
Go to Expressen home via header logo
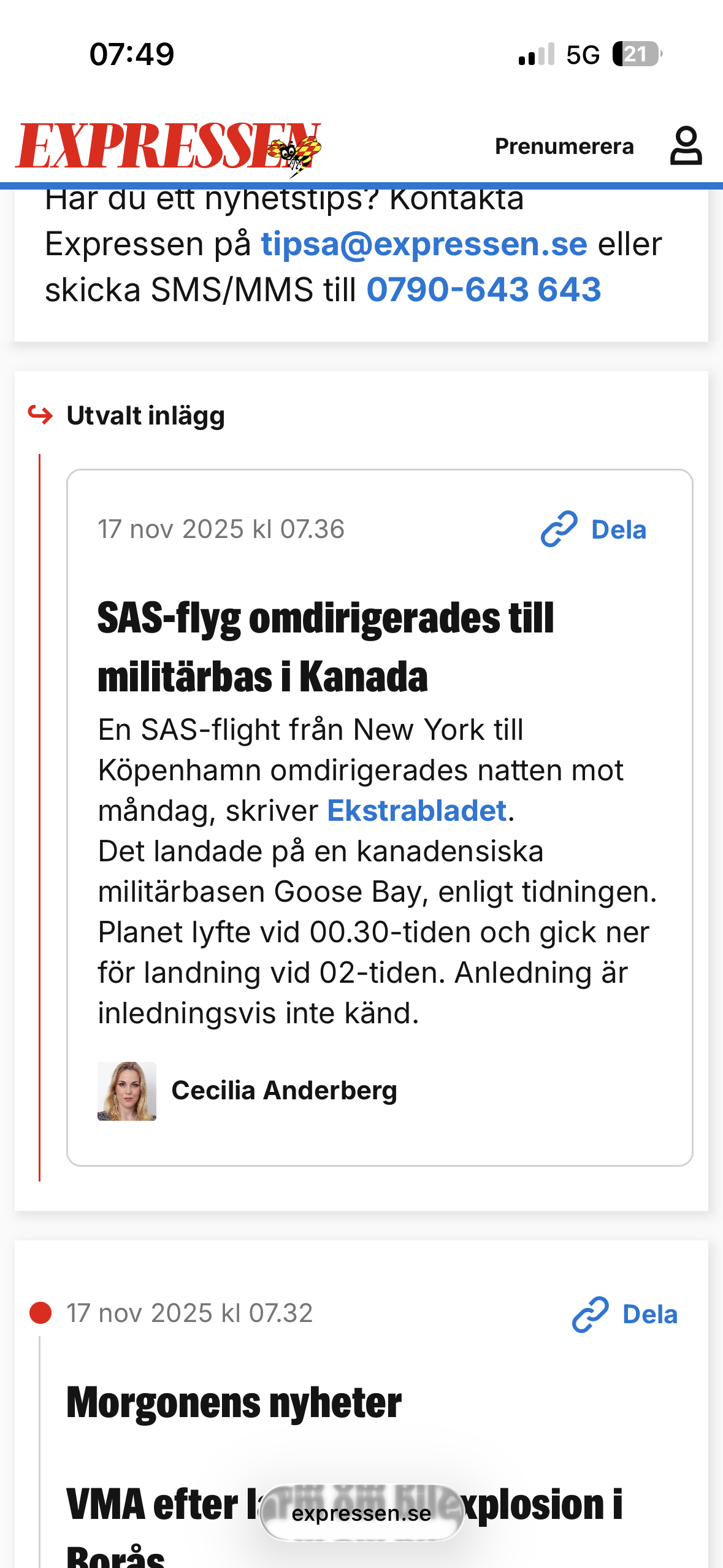[x=168, y=147]
